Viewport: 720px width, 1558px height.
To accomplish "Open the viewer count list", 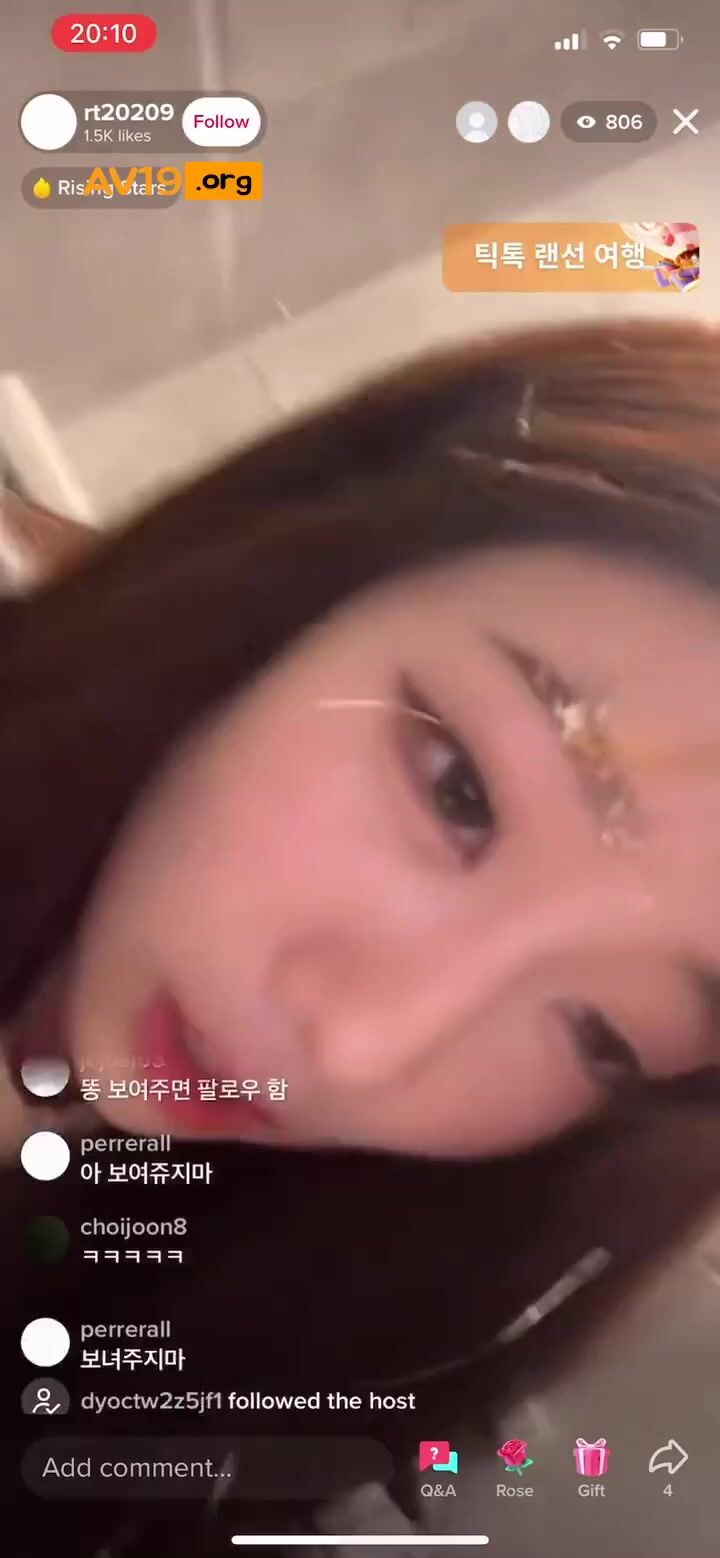I will pos(609,122).
